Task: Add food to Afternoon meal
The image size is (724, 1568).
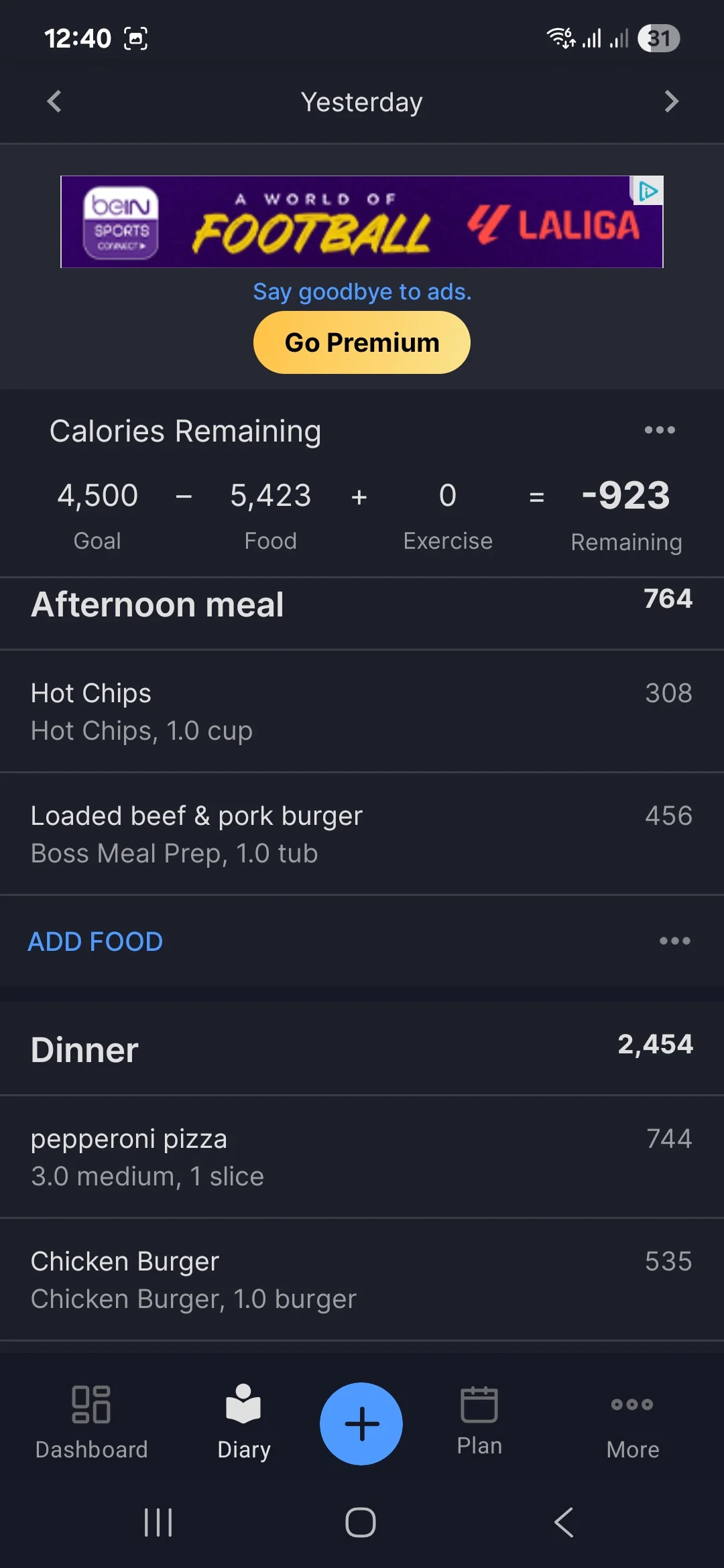Action: tap(95, 941)
